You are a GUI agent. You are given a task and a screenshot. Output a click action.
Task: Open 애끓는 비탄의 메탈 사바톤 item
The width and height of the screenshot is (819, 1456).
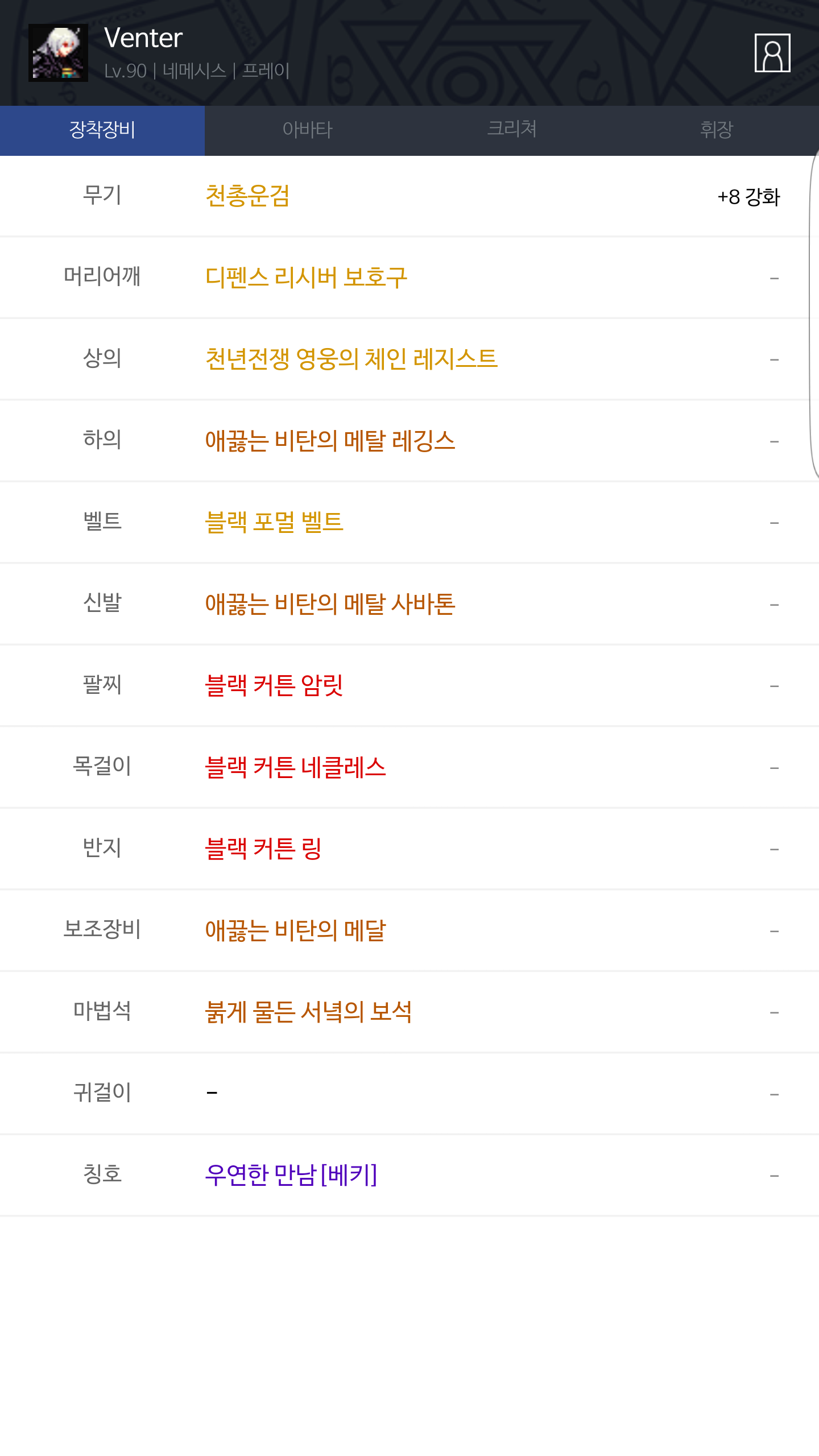click(x=330, y=604)
